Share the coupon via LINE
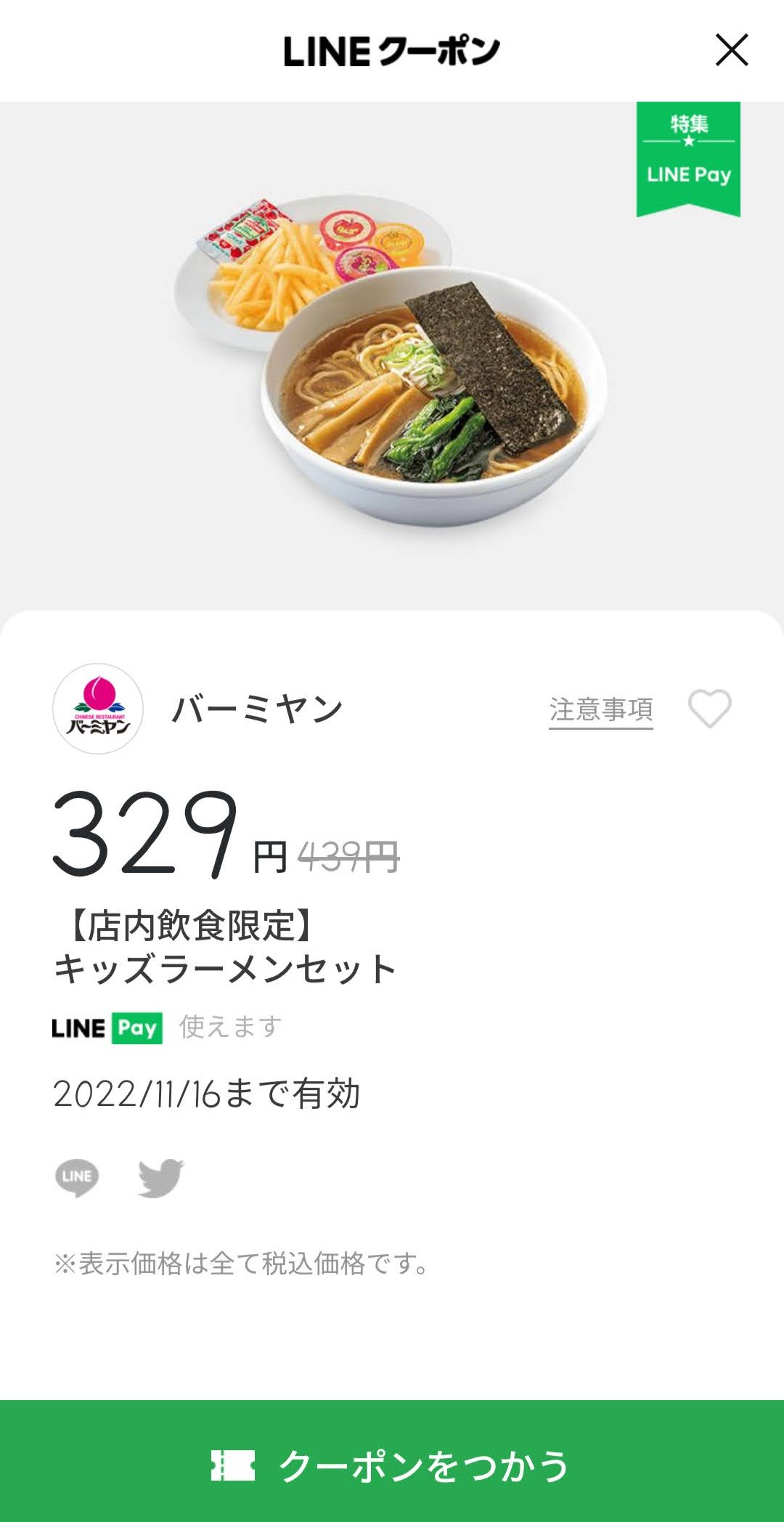 (77, 1177)
